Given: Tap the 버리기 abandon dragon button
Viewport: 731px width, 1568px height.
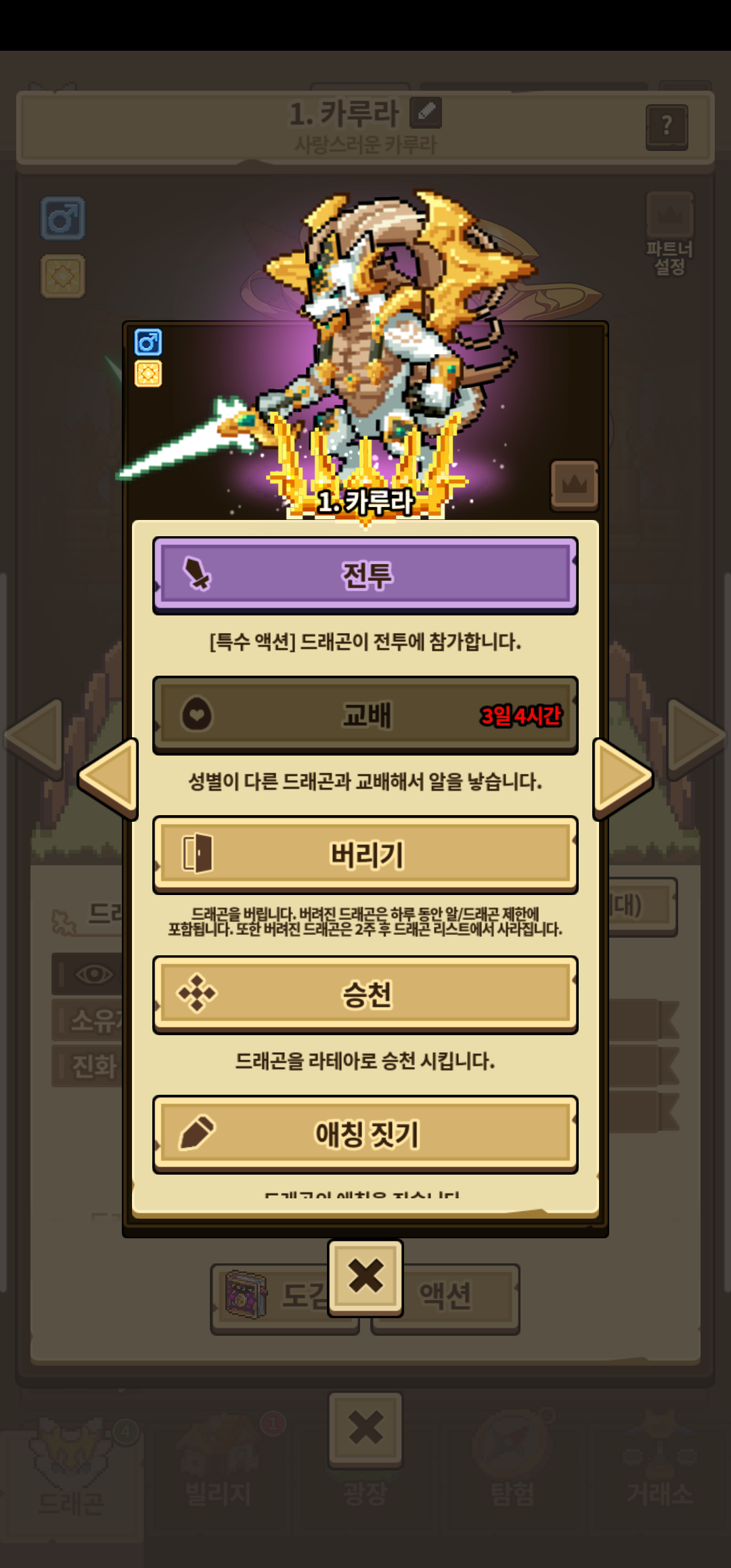Looking at the screenshot, I should (x=365, y=854).
